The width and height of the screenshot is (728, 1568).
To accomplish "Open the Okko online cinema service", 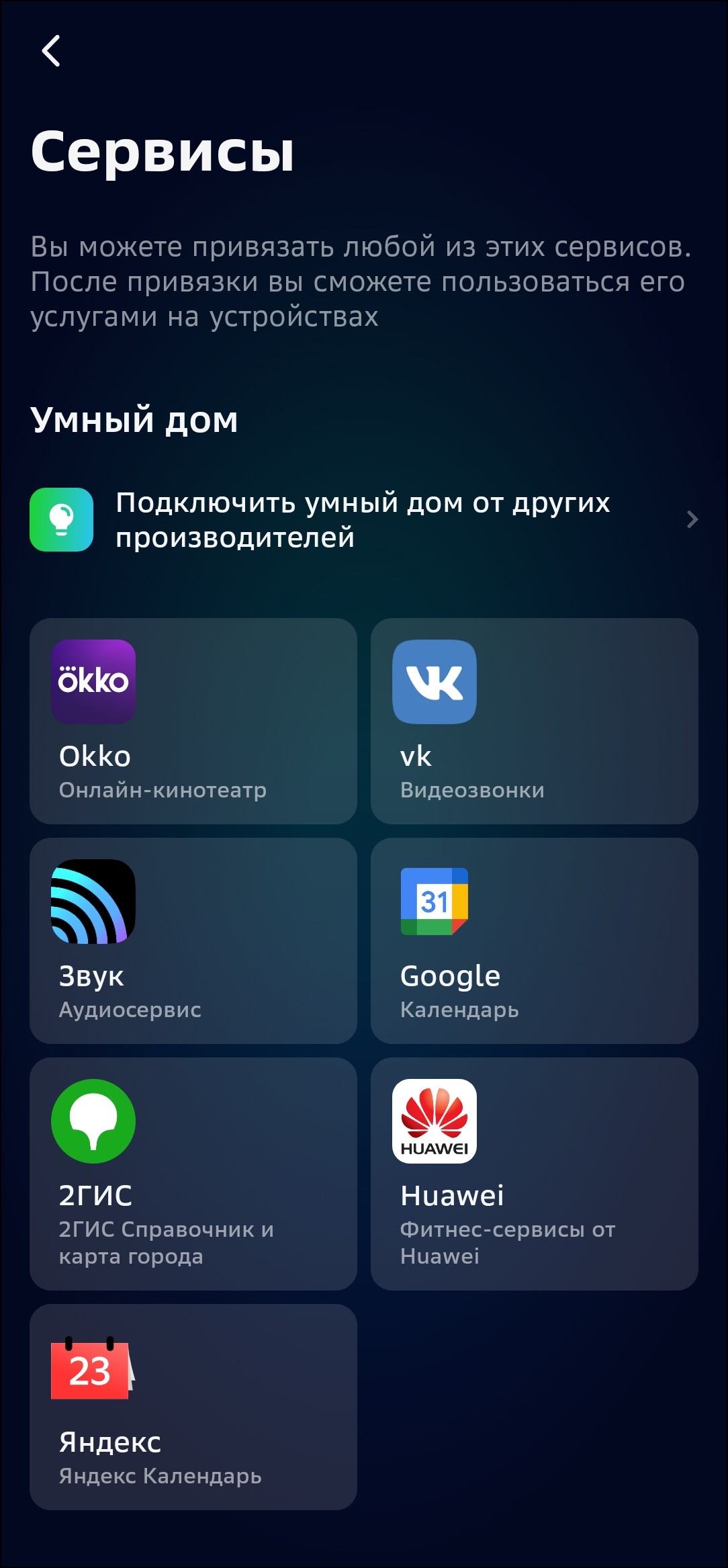I will coord(193,721).
